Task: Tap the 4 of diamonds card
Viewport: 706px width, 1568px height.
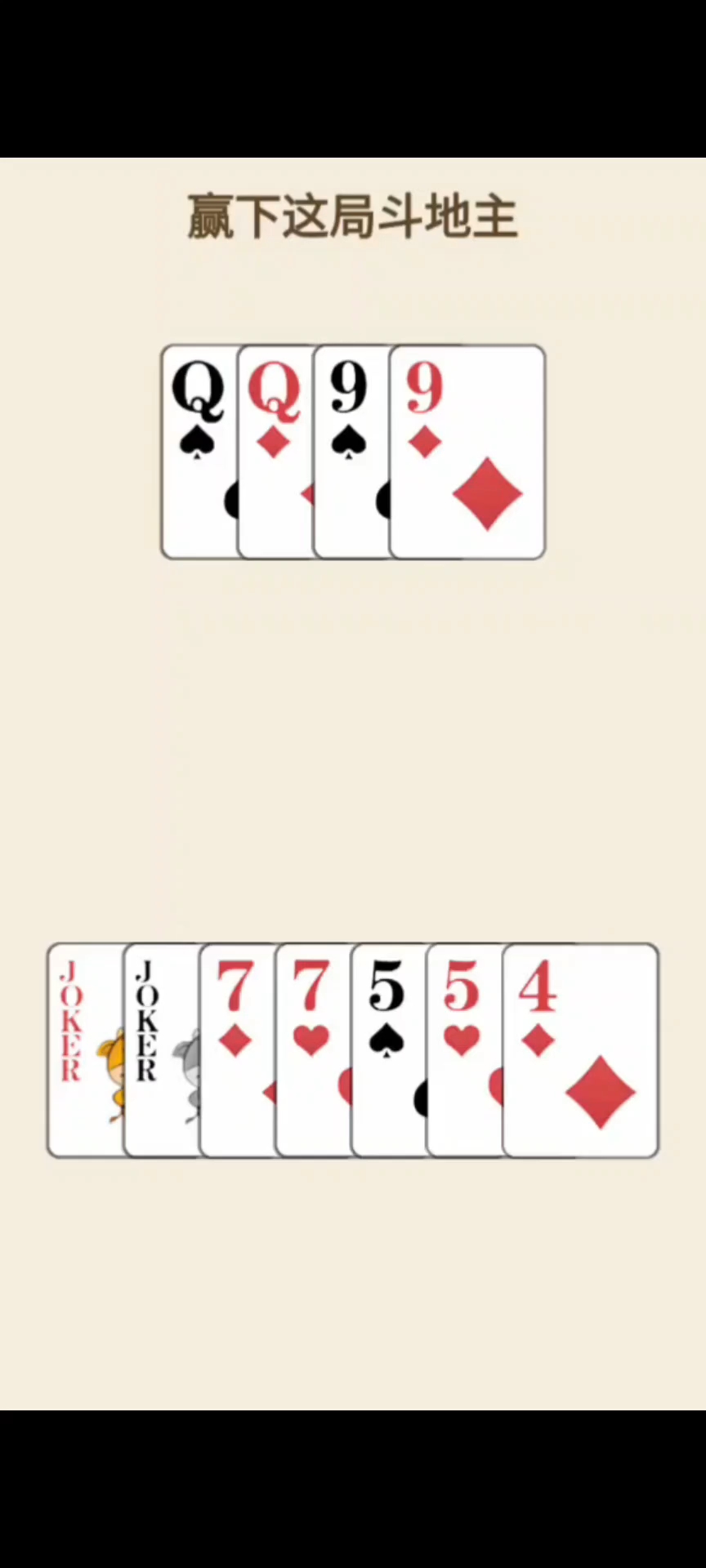Action: (581, 1050)
